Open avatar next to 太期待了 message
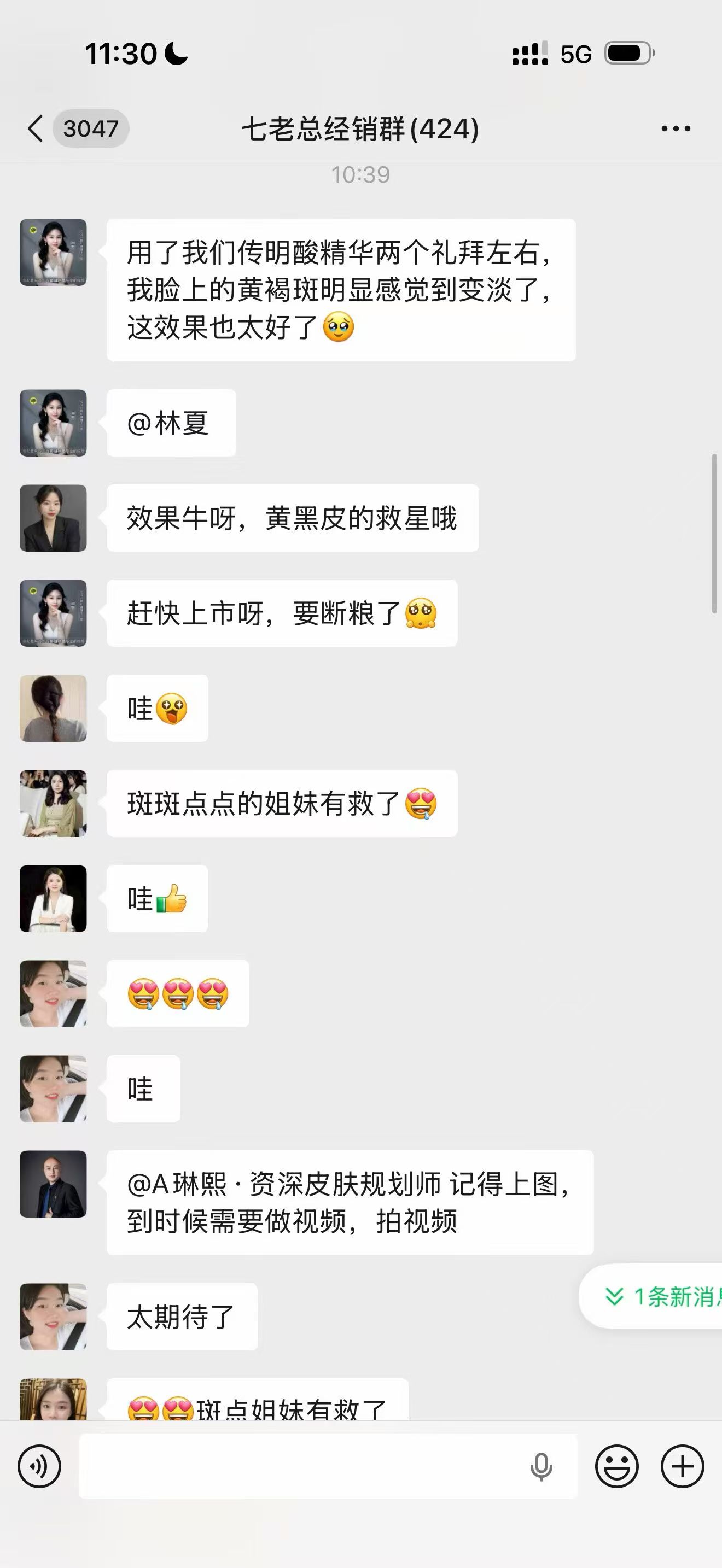The image size is (722, 1568). pos(53,1317)
